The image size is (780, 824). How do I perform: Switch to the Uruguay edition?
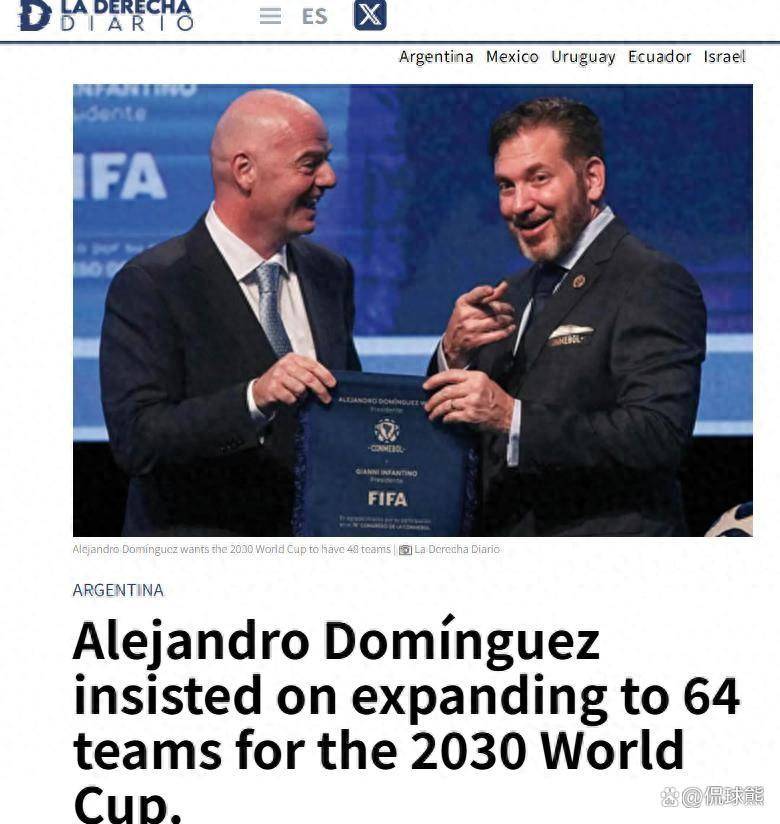pyautogui.click(x=583, y=57)
